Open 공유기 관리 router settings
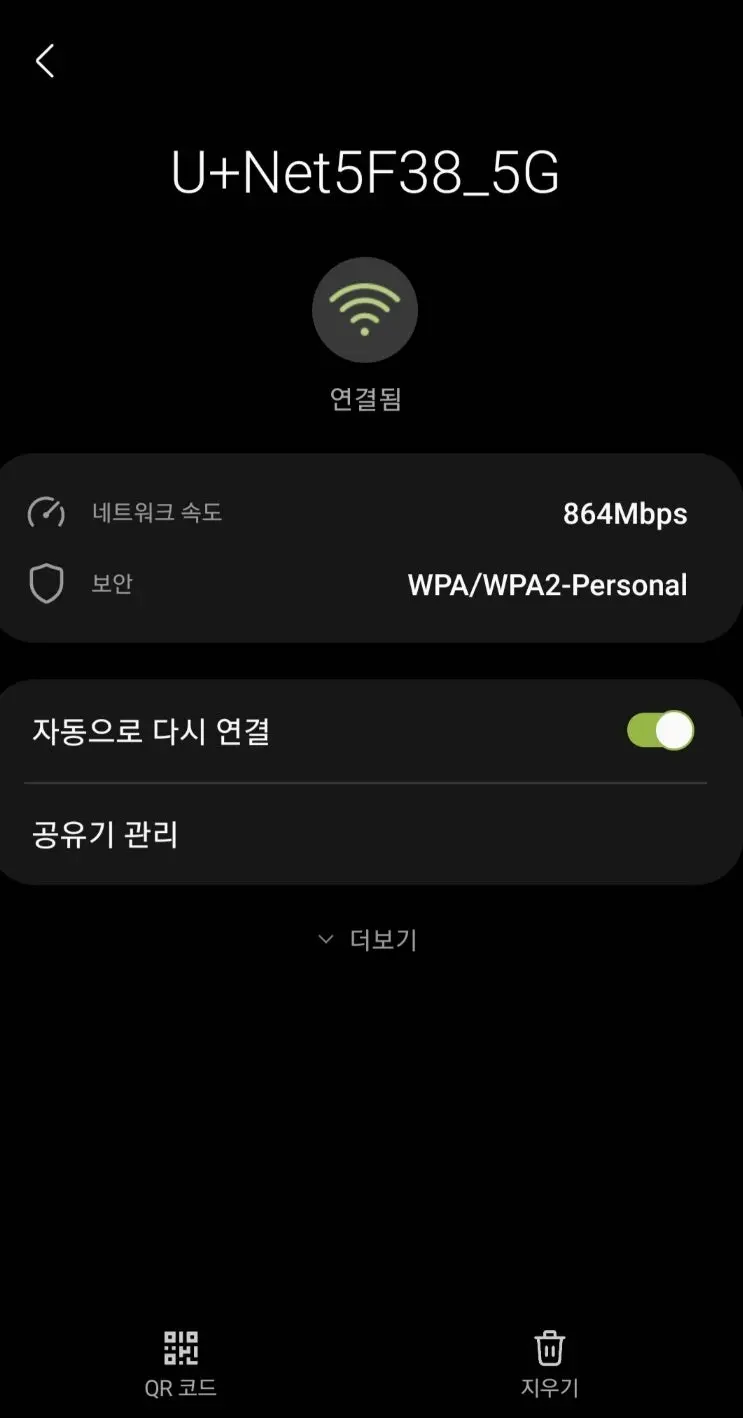Image resolution: width=743 pixels, height=1418 pixels. [x=105, y=834]
